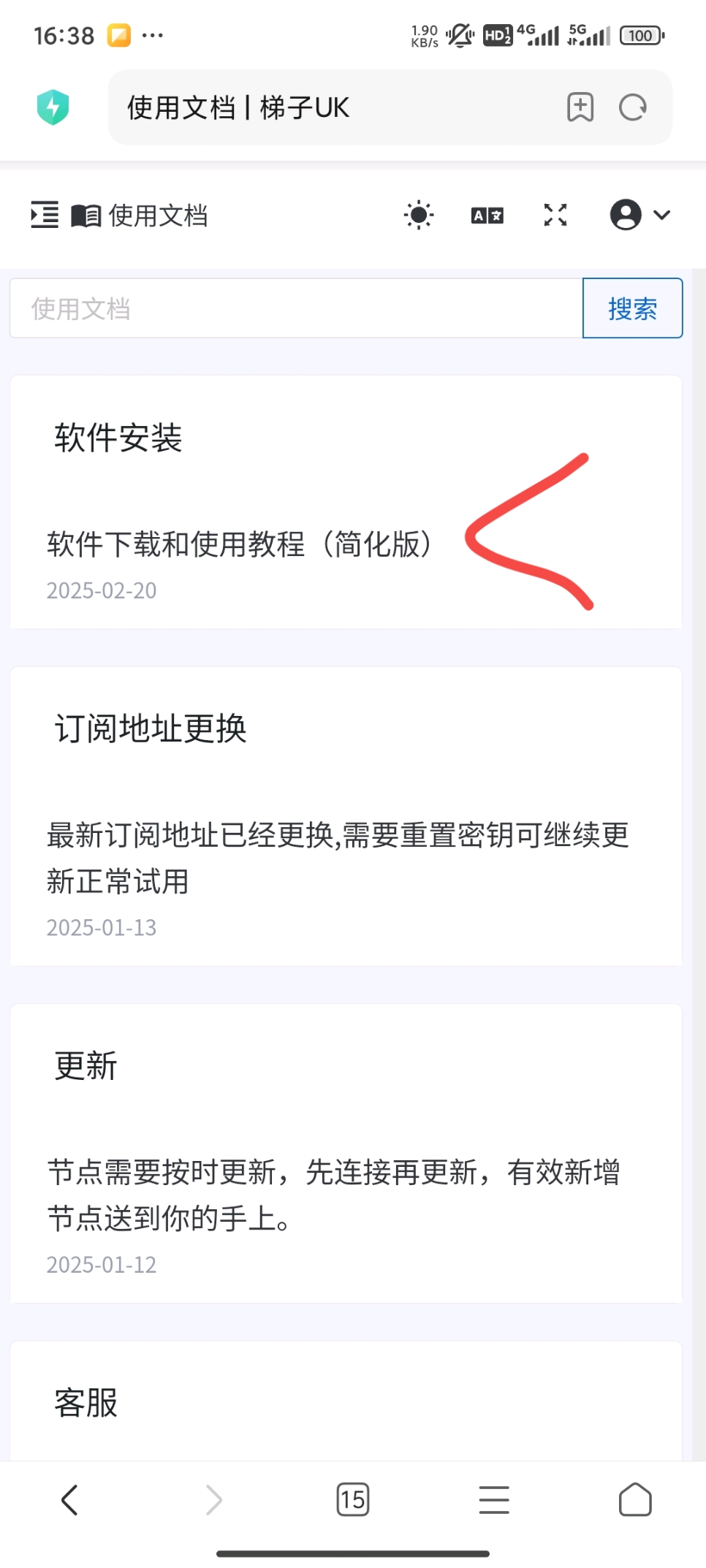Focus the 使用文档 search field
The width and height of the screenshot is (706, 1568).
(296, 308)
